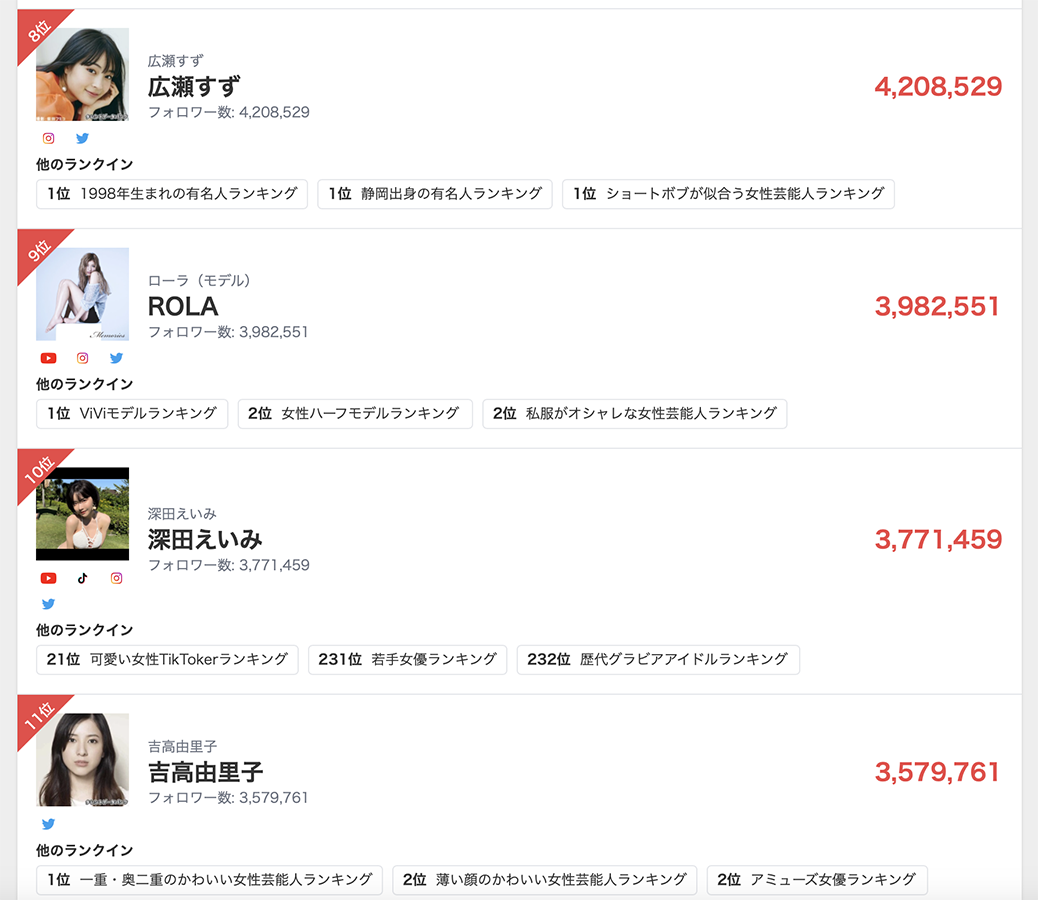Open 深田えいみ's profile thumbnail

click(82, 514)
